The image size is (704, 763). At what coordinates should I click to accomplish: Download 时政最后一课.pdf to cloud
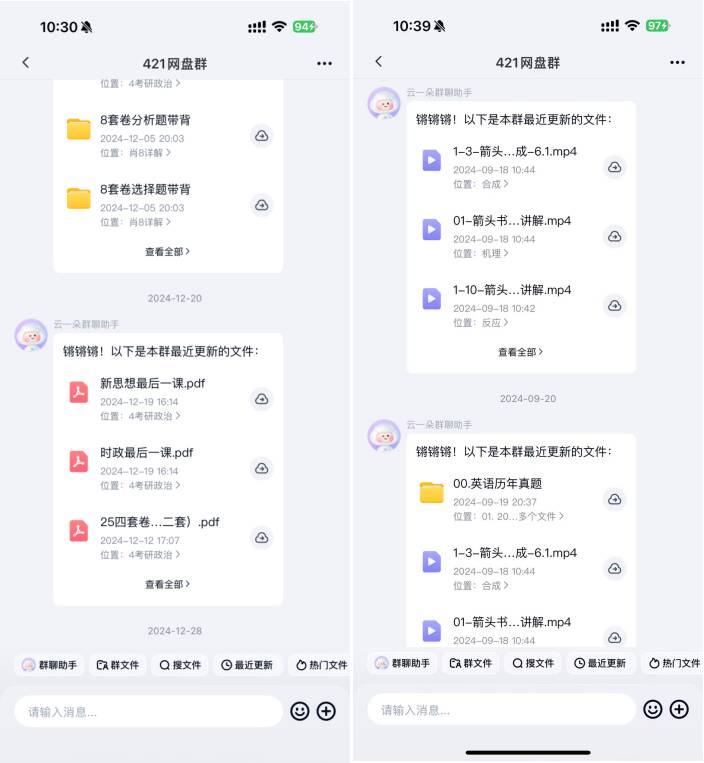261,468
